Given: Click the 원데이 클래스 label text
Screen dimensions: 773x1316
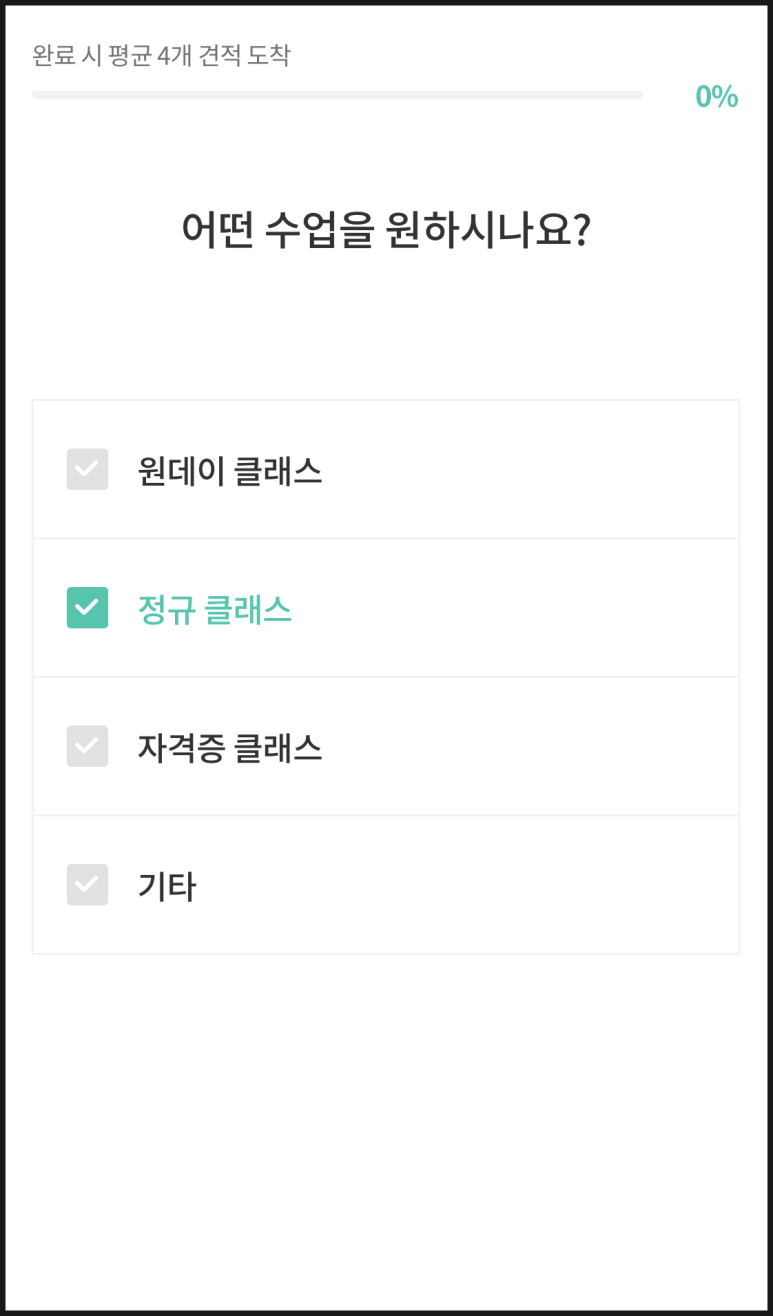Looking at the screenshot, I should (x=230, y=471).
